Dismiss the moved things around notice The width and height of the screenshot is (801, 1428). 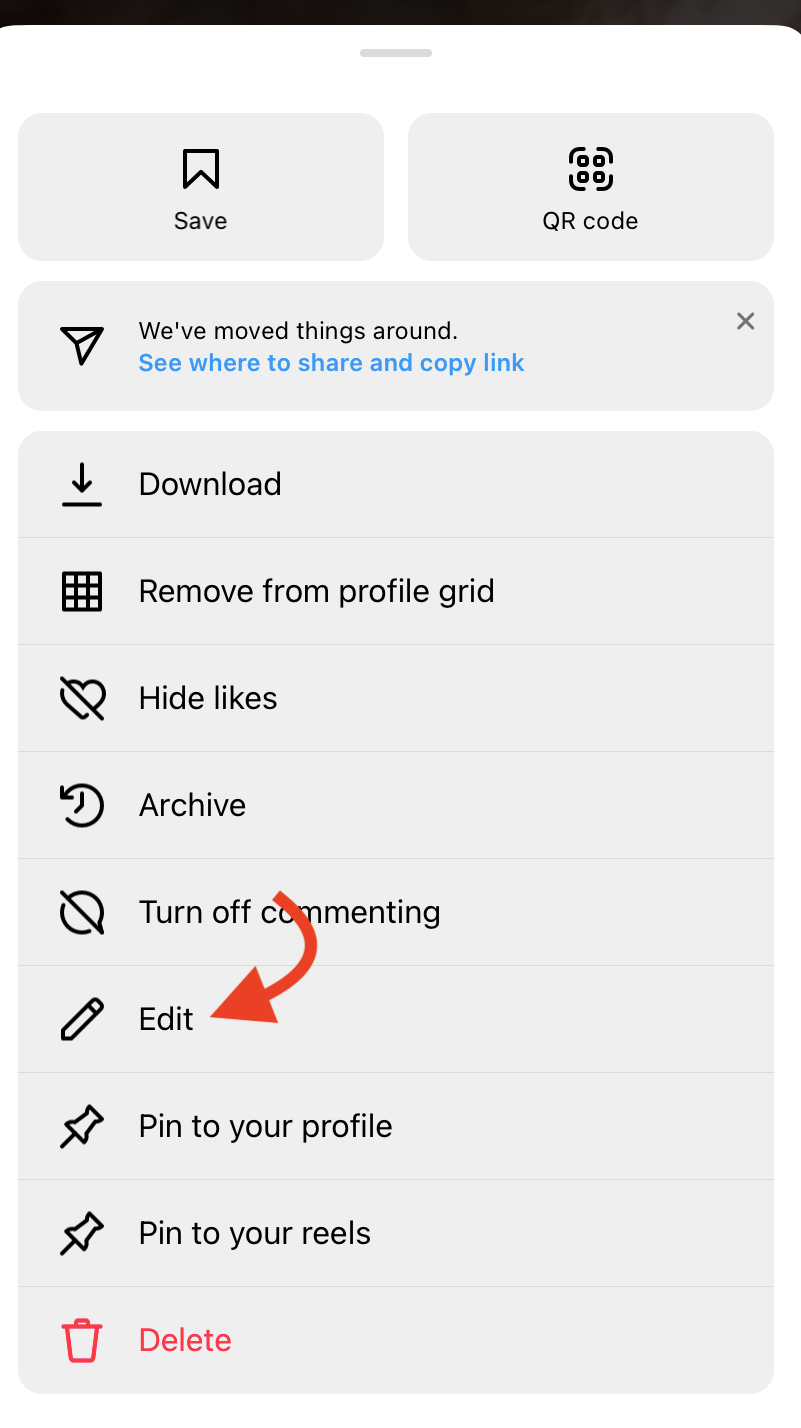click(x=745, y=321)
